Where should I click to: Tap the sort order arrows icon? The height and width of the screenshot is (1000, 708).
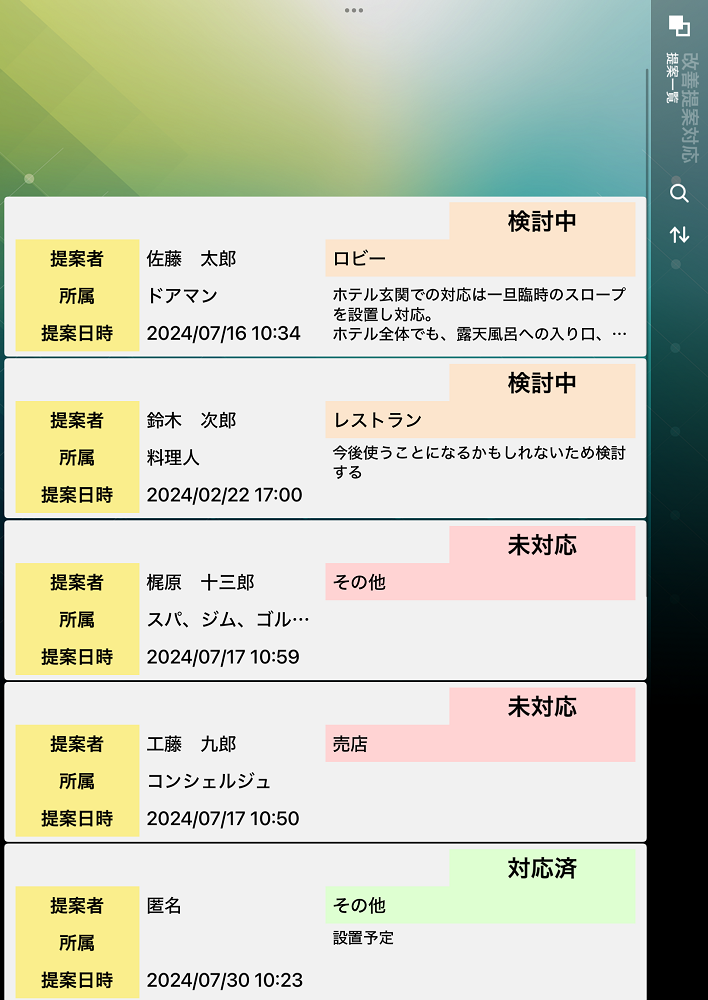pos(679,235)
